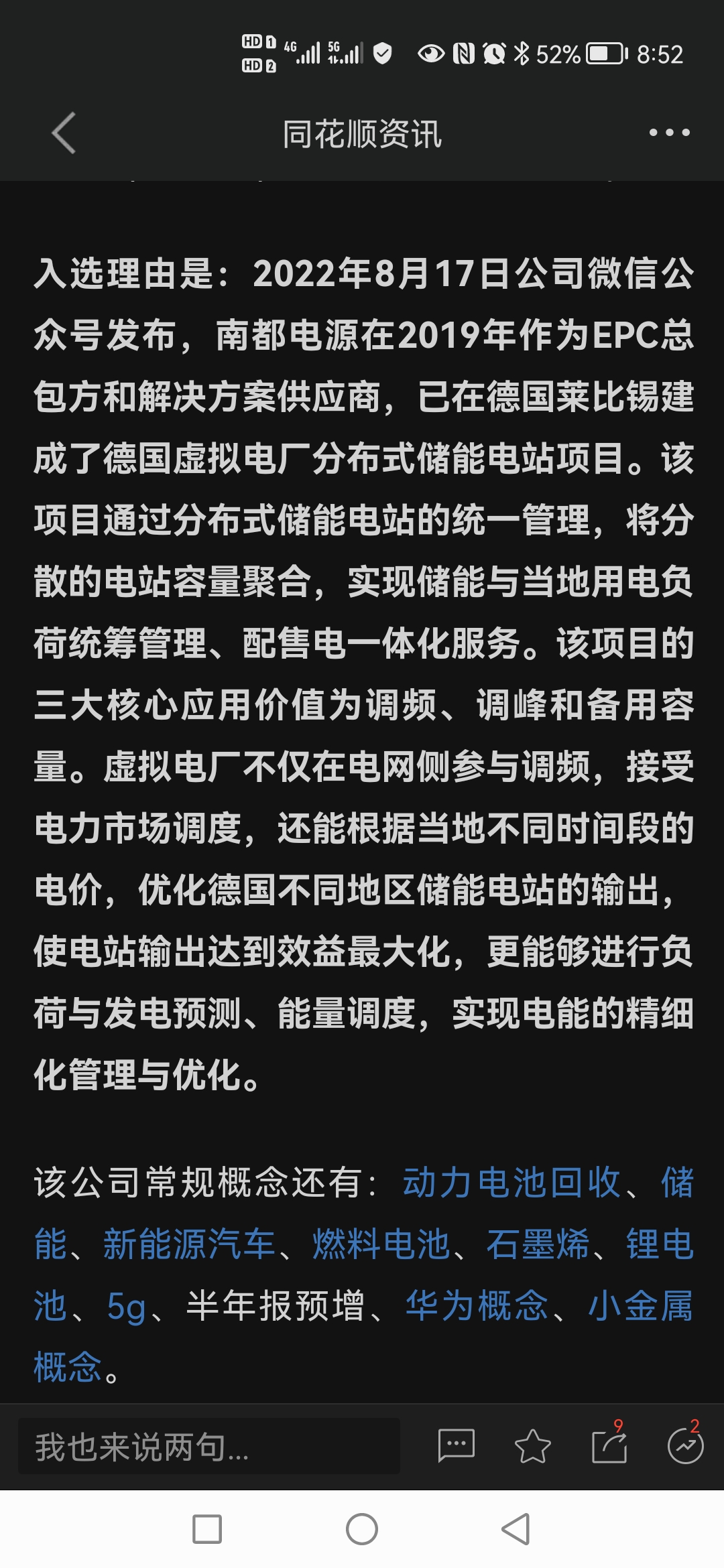The image size is (724, 1568).
Task: Tap the 我也来说两句 comment input field
Action: (x=209, y=1447)
